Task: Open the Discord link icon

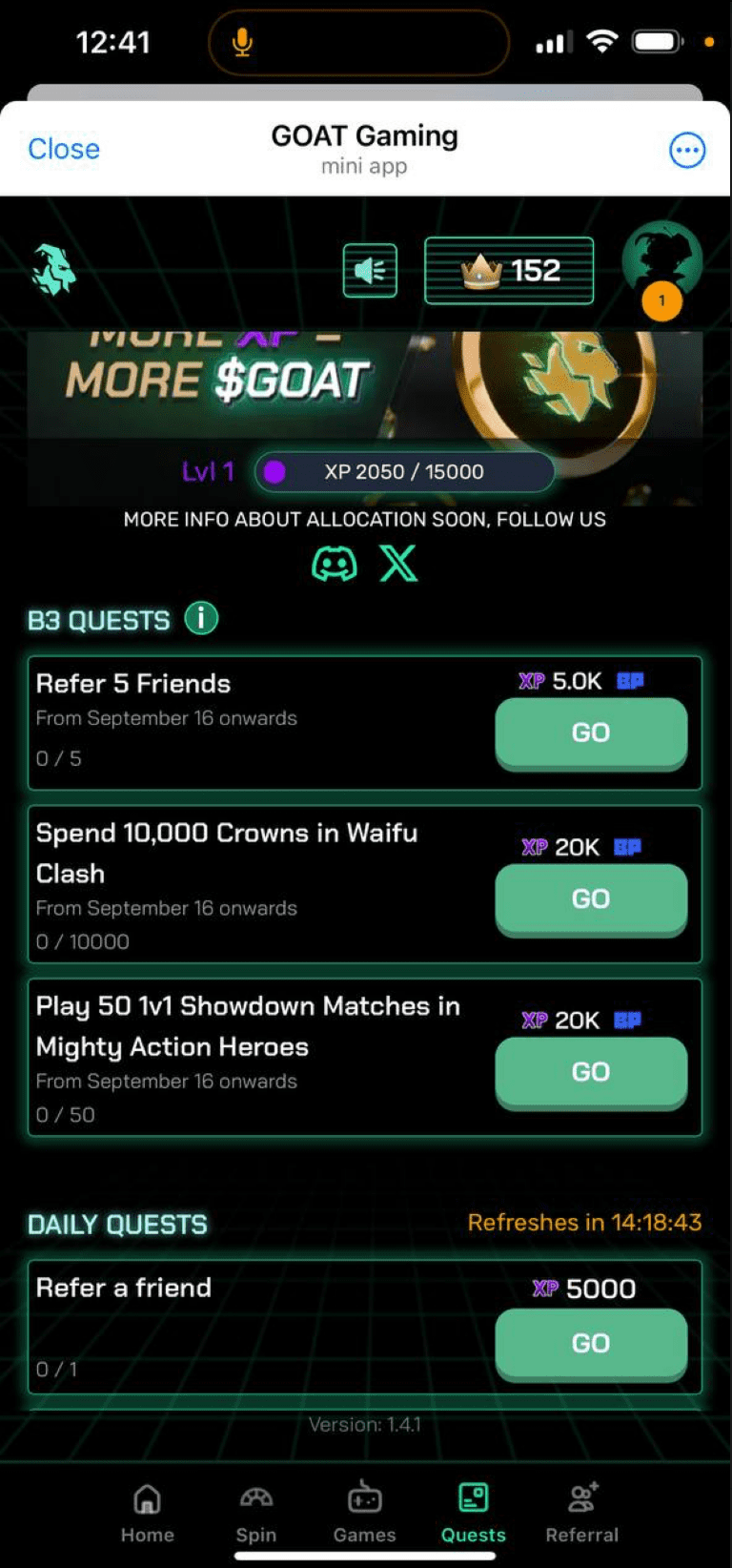Action: point(335,564)
